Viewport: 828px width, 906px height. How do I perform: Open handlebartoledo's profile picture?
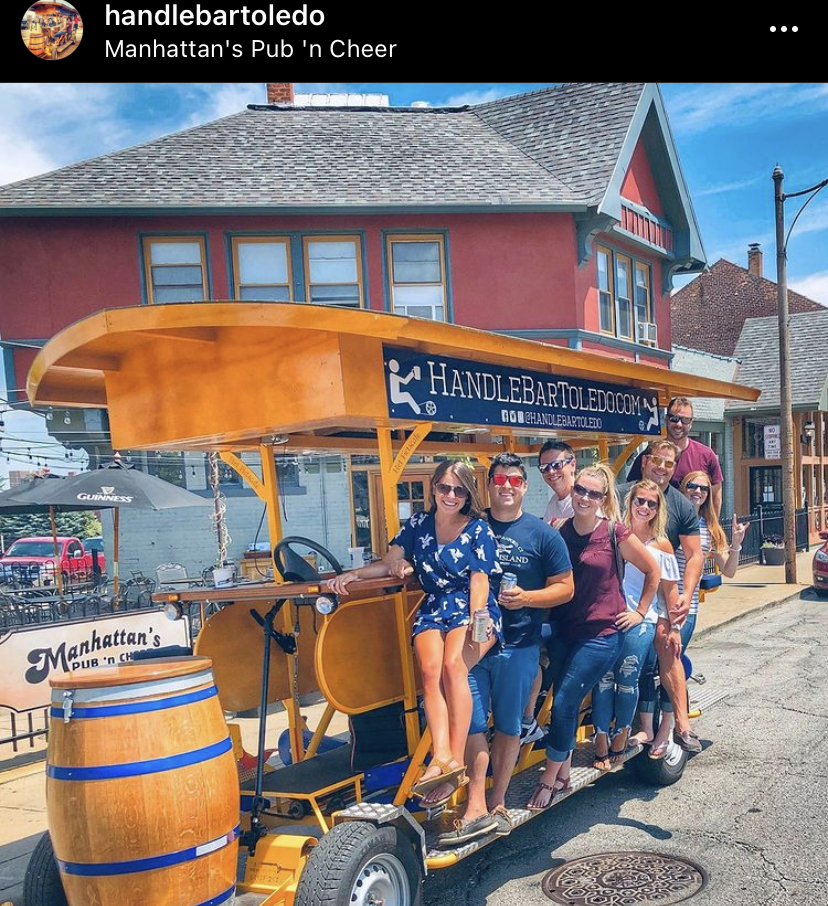click(x=51, y=30)
